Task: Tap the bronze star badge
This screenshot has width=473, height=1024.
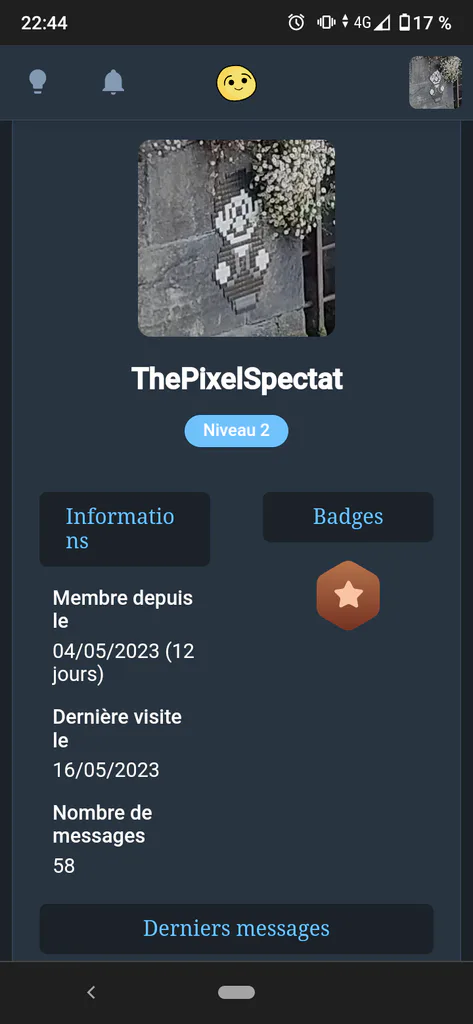Action: tap(348, 596)
